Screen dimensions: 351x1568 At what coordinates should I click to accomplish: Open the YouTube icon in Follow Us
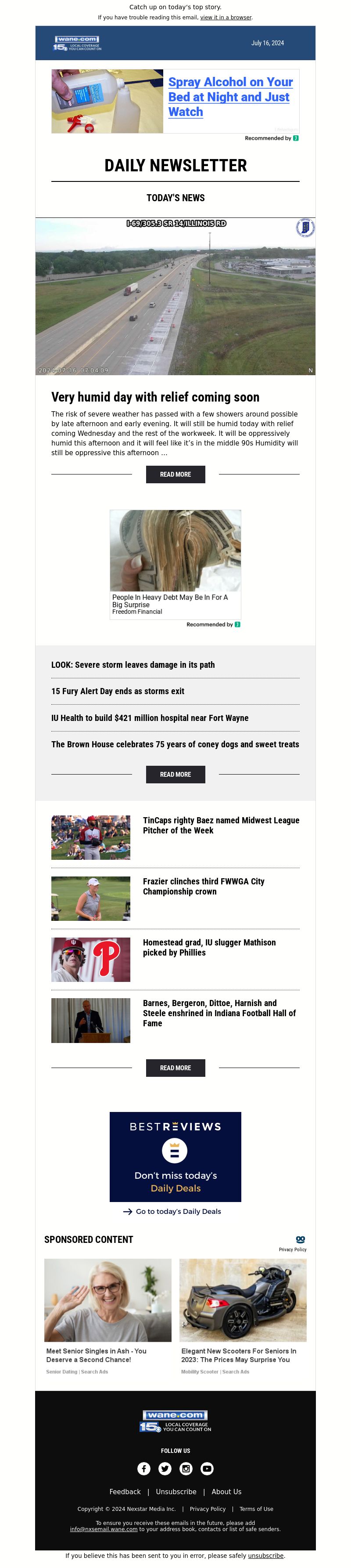coord(207,1468)
